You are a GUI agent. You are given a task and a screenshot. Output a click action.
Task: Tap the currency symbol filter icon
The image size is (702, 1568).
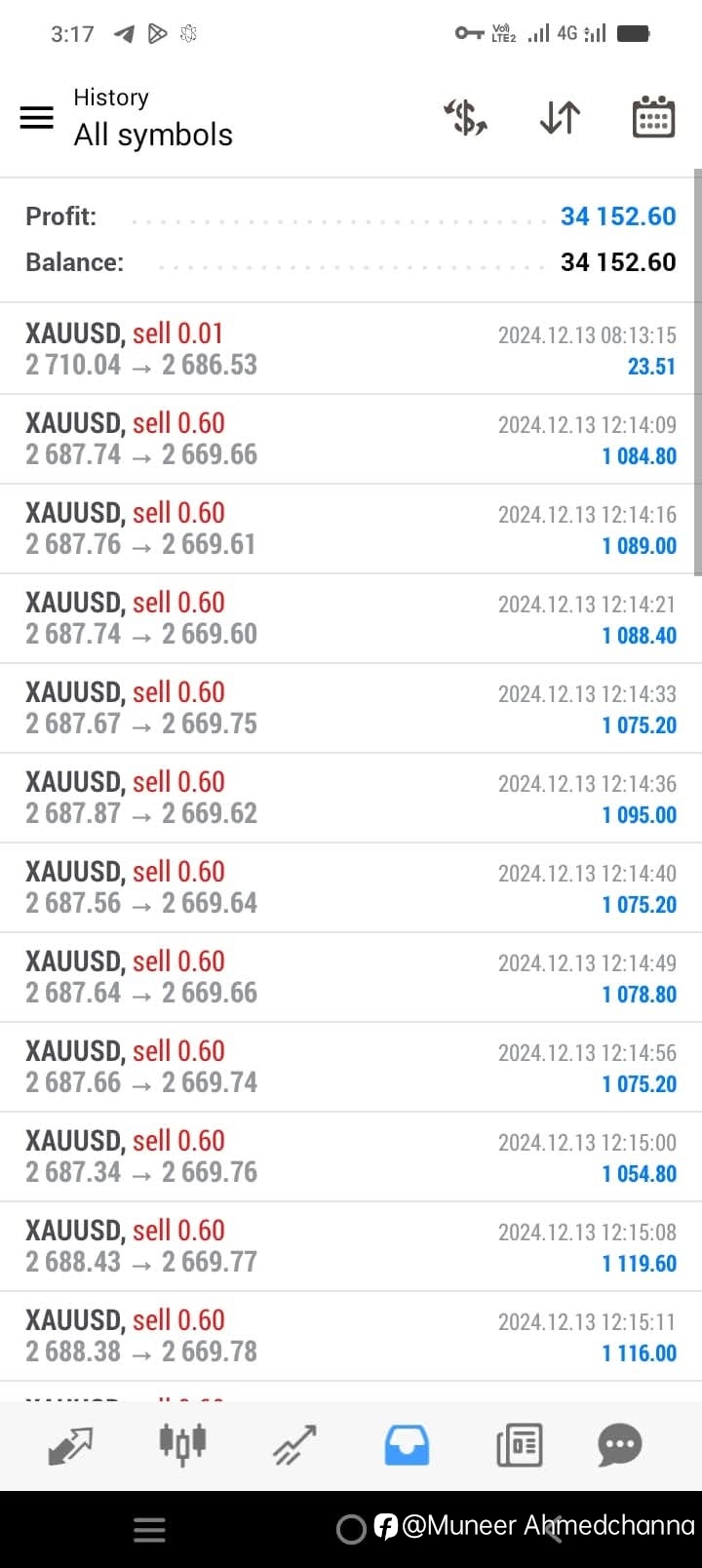tap(466, 117)
